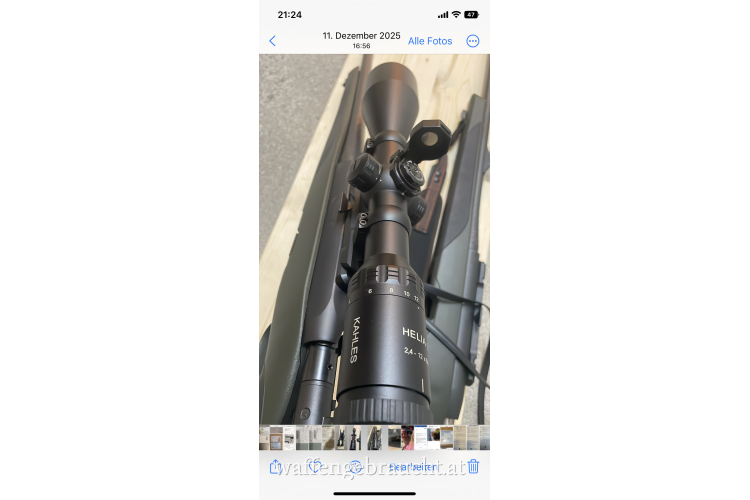Share this photo
750x500 pixels.
[276, 466]
